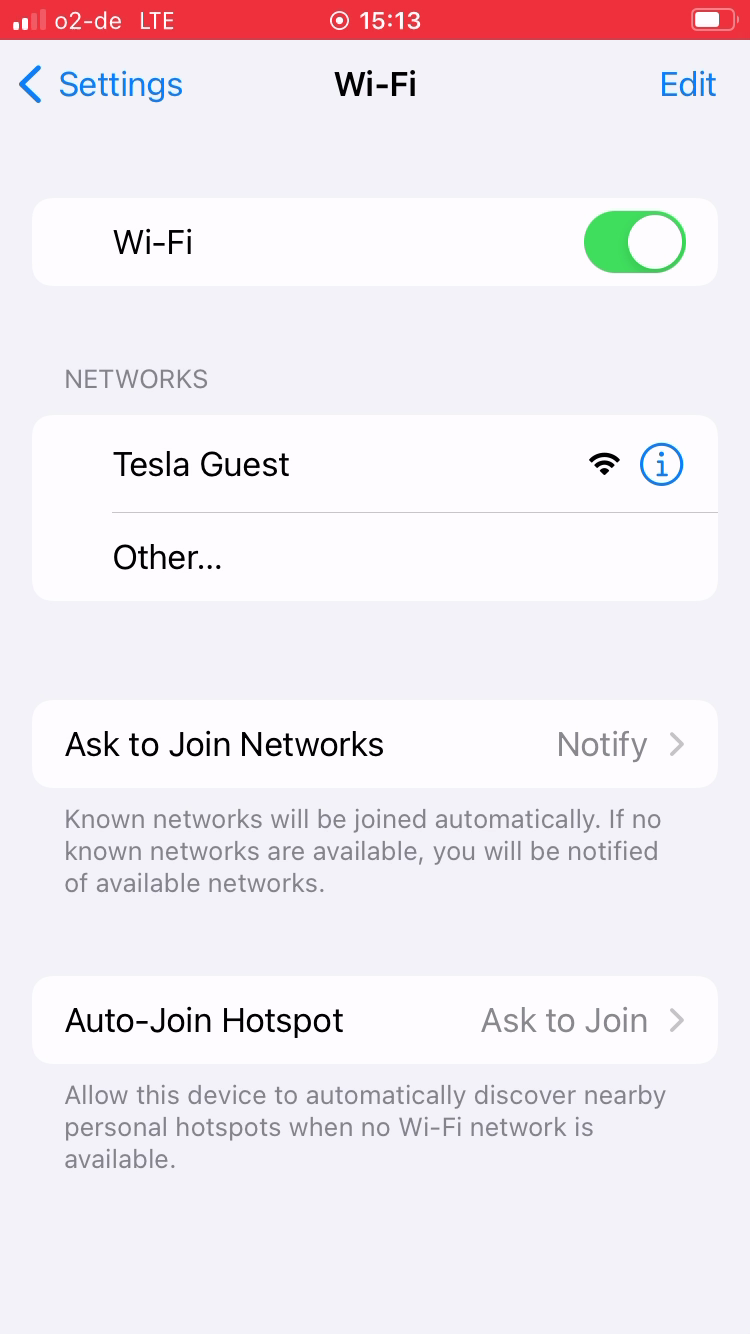Viewport: 750px width, 1334px height.
Task: Open the Ask to Join Networks options
Action: [375, 744]
